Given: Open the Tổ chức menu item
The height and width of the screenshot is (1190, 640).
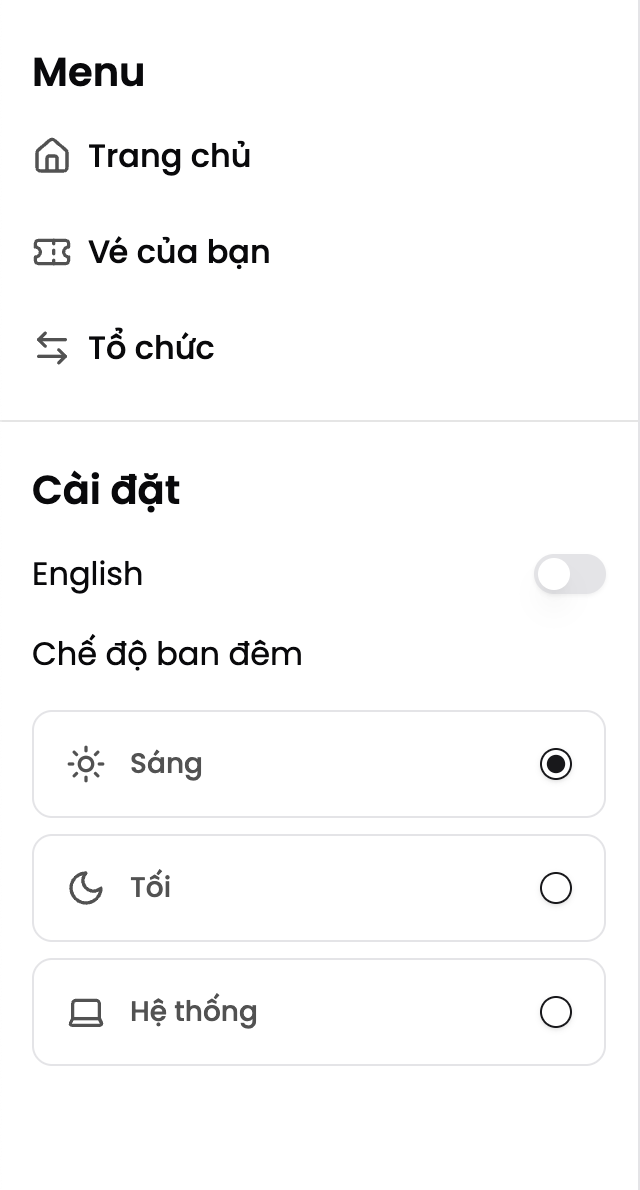Looking at the screenshot, I should pyautogui.click(x=150, y=348).
